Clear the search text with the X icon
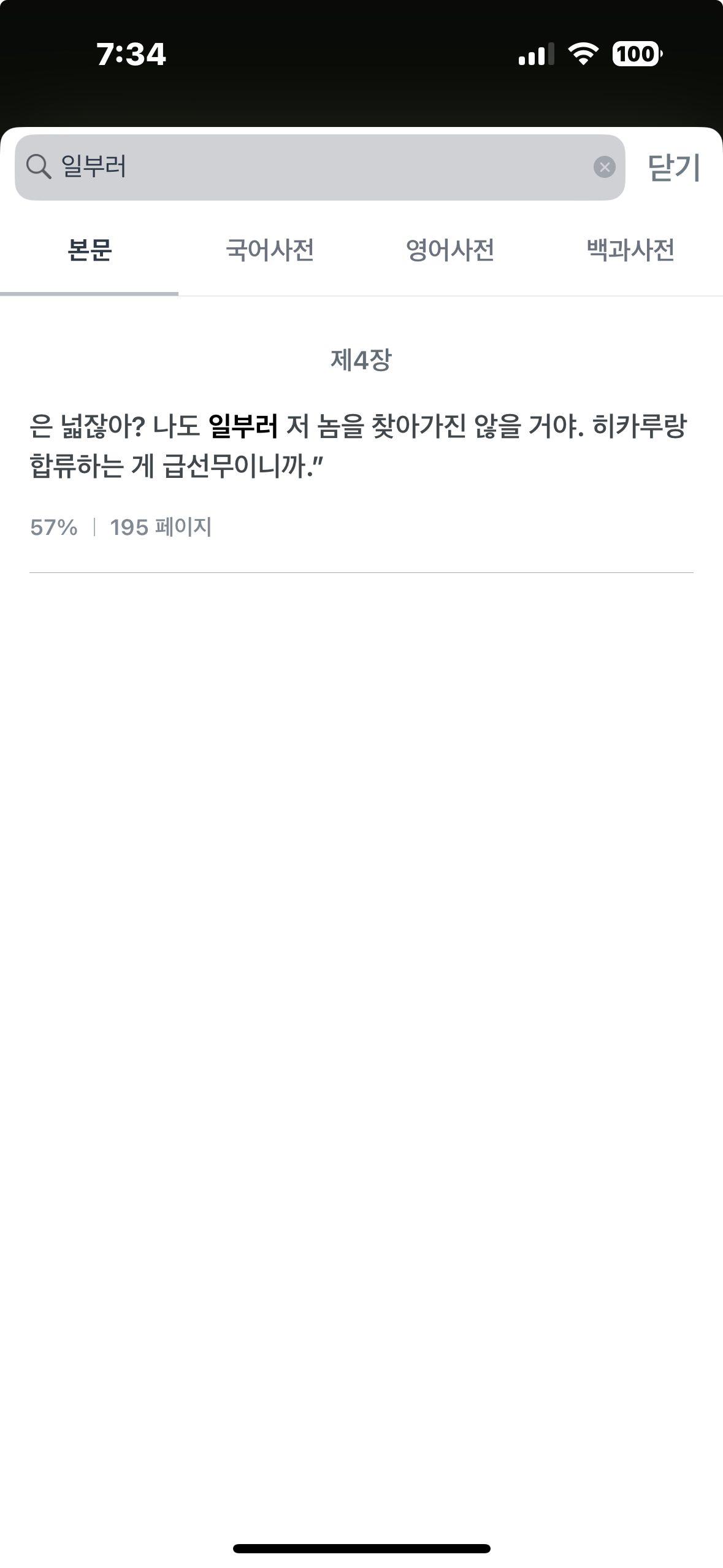The height and width of the screenshot is (1568, 723). tap(604, 167)
